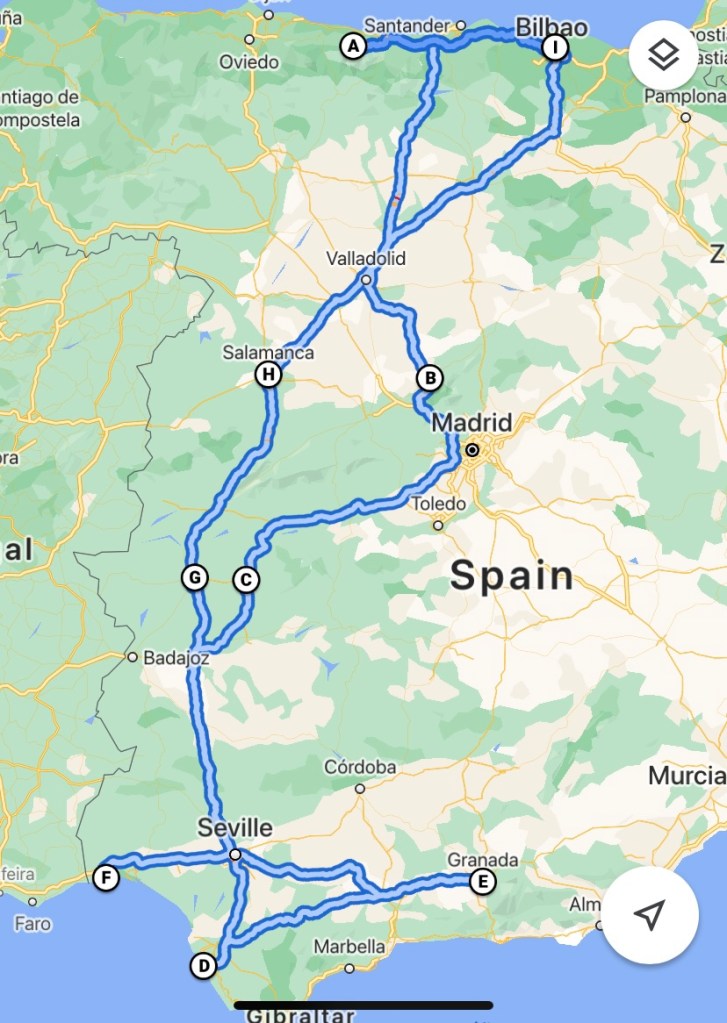This screenshot has height=1023, width=727.
Task: Open waypoint H at Salamanca
Action: click(267, 375)
